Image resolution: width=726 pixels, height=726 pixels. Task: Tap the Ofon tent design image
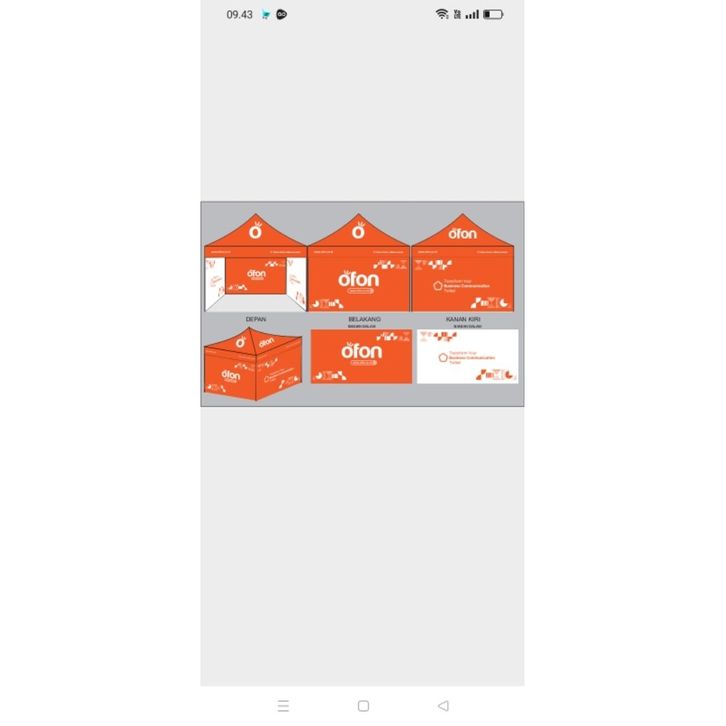coord(362,304)
